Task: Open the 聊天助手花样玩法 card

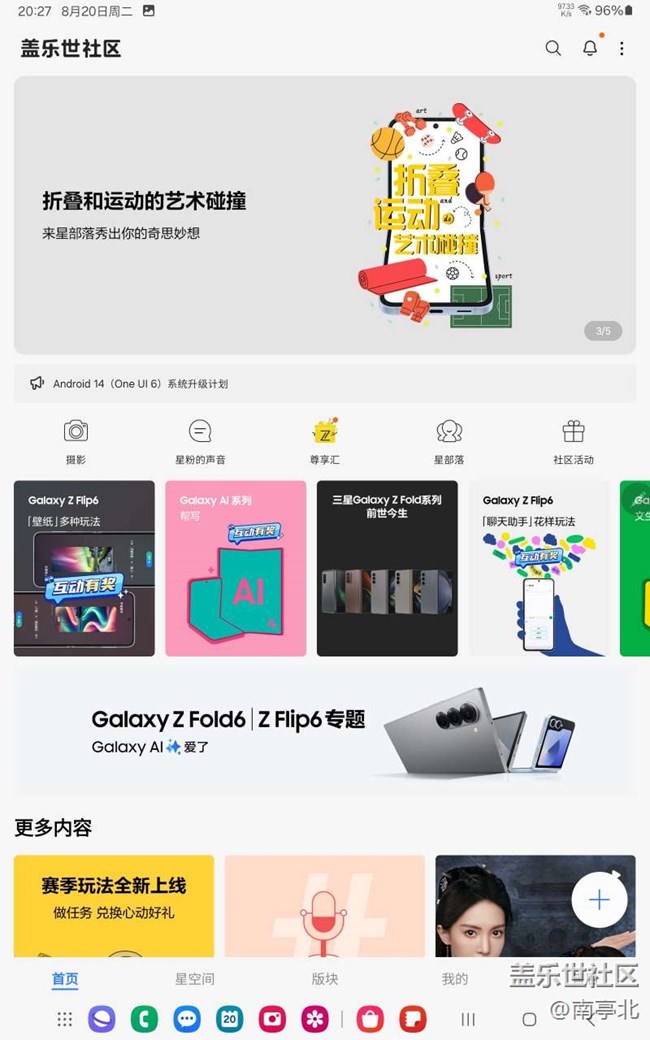Action: (x=538, y=568)
